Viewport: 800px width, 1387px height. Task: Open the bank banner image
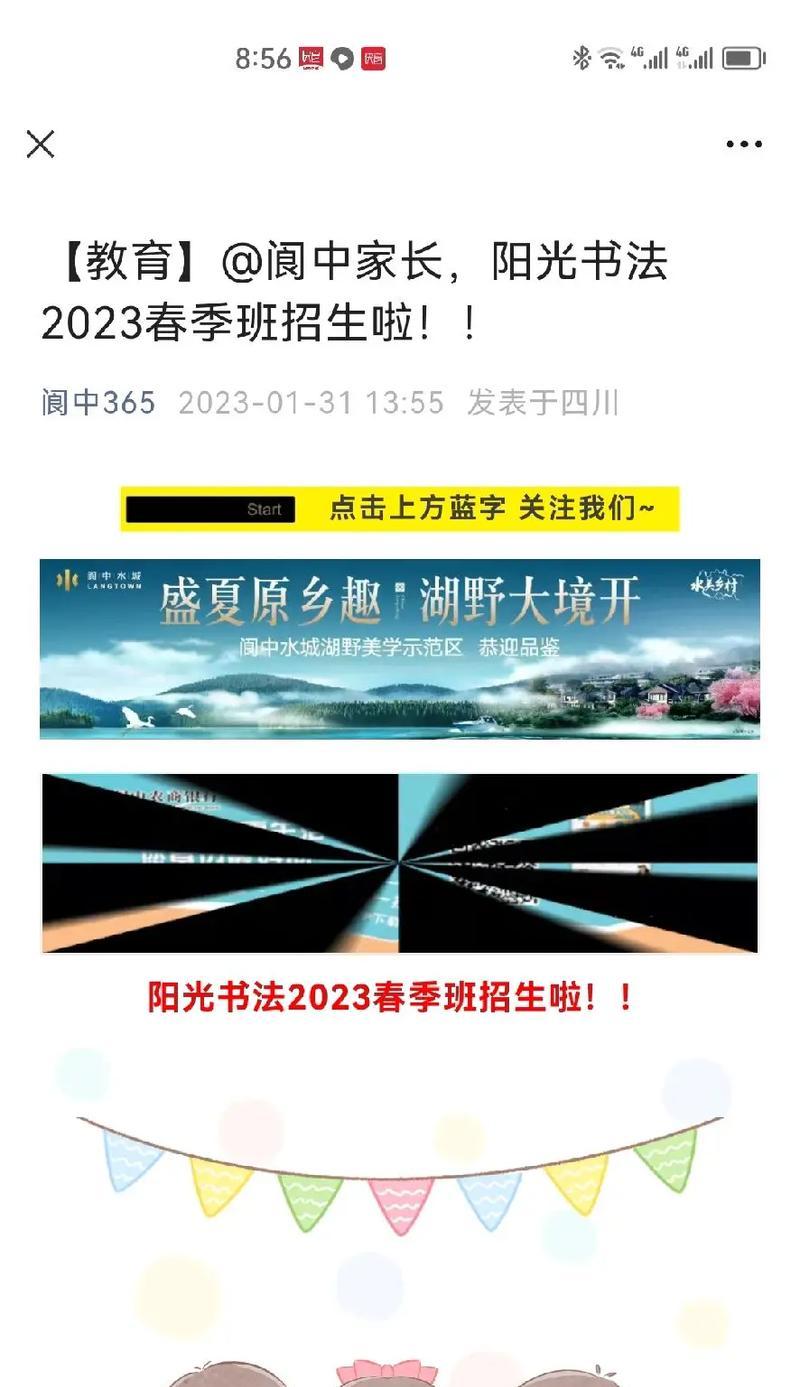[x=400, y=862]
